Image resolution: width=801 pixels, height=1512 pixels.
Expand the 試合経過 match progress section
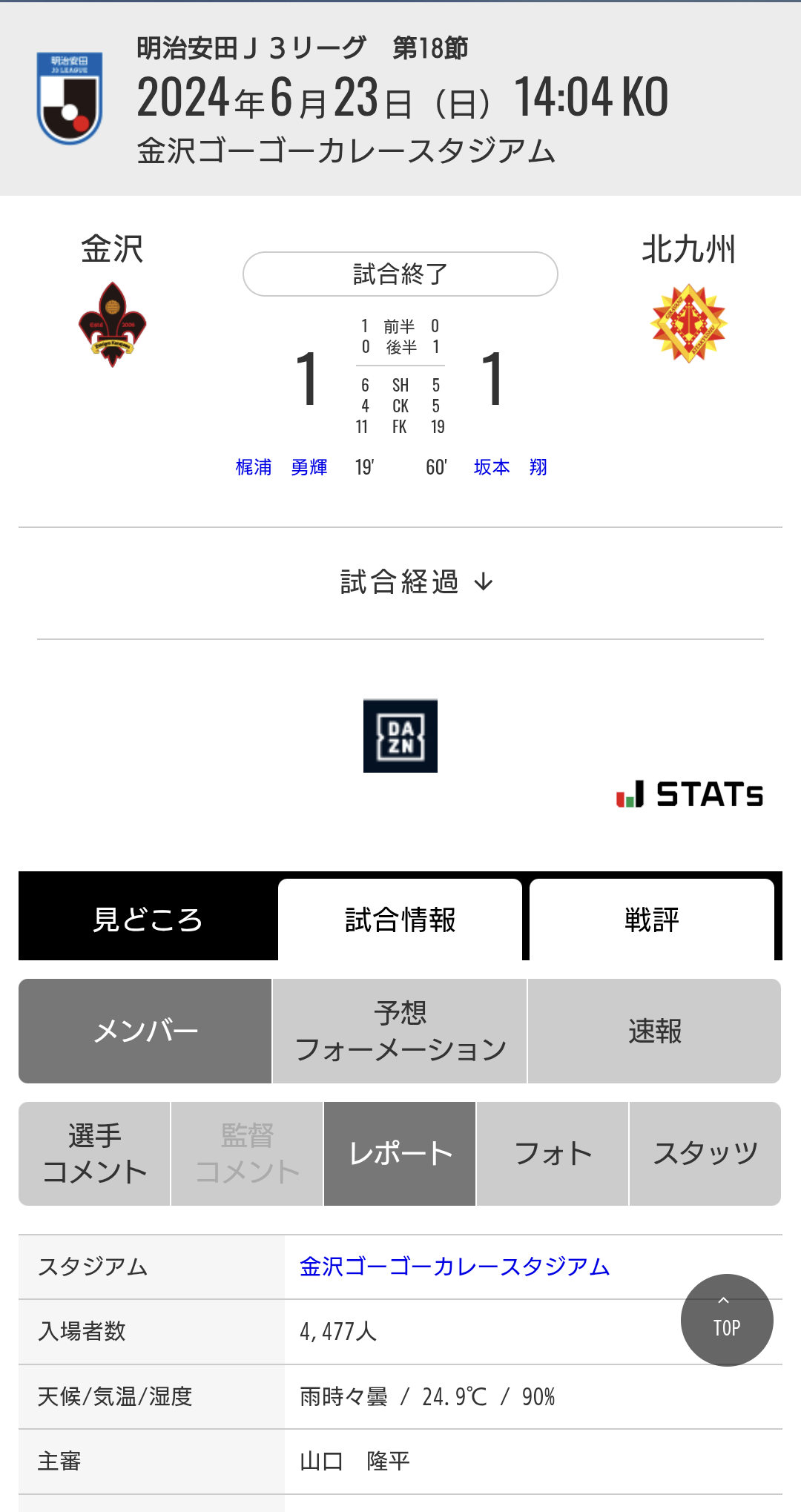pyautogui.click(x=416, y=582)
